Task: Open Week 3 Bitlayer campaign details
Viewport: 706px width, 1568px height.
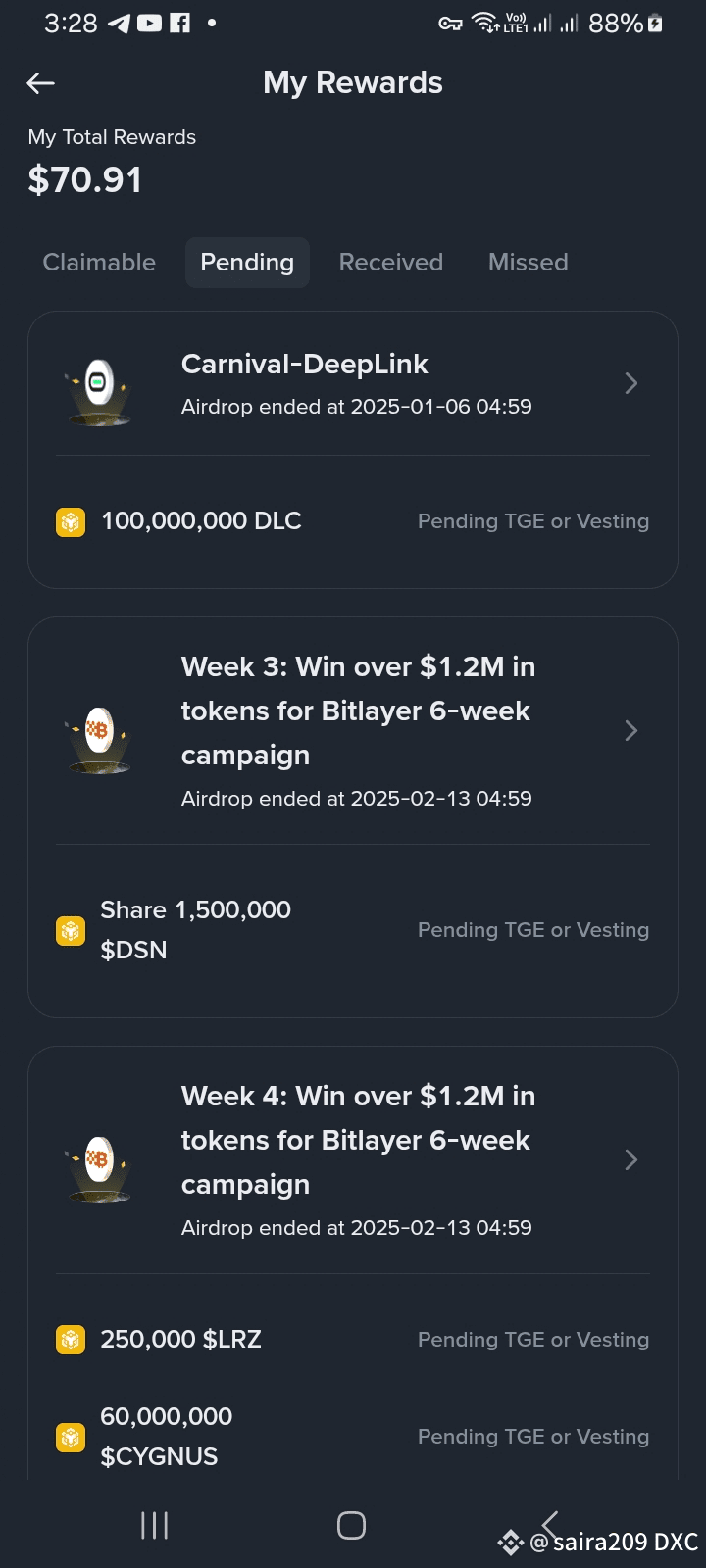Action: (x=353, y=731)
